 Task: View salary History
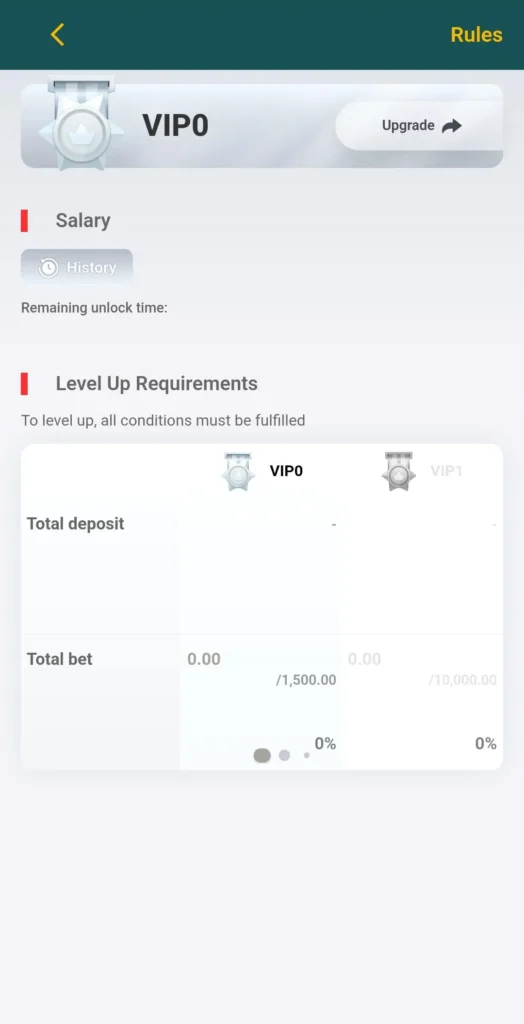point(77,267)
